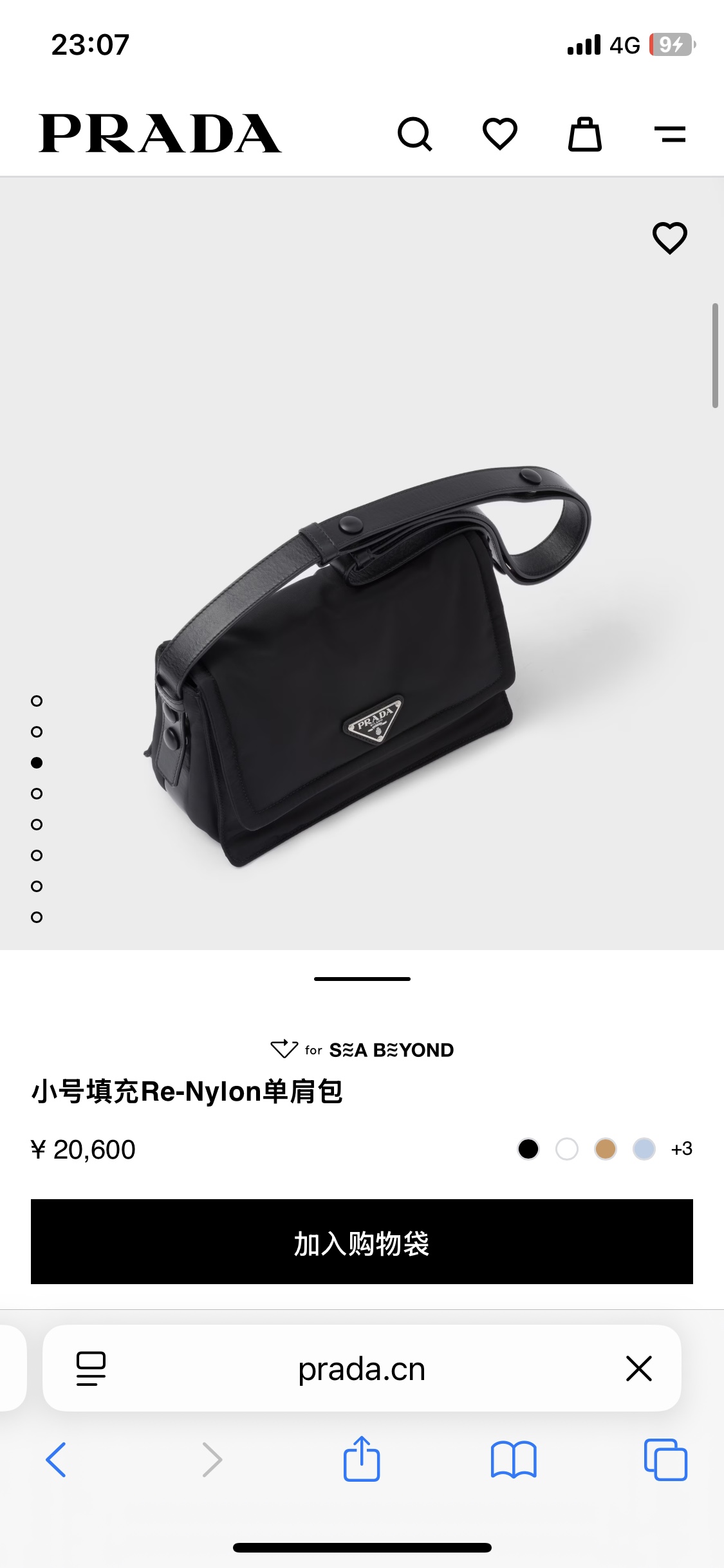Open the search magnifier icon
724x1568 pixels.
[x=415, y=135]
